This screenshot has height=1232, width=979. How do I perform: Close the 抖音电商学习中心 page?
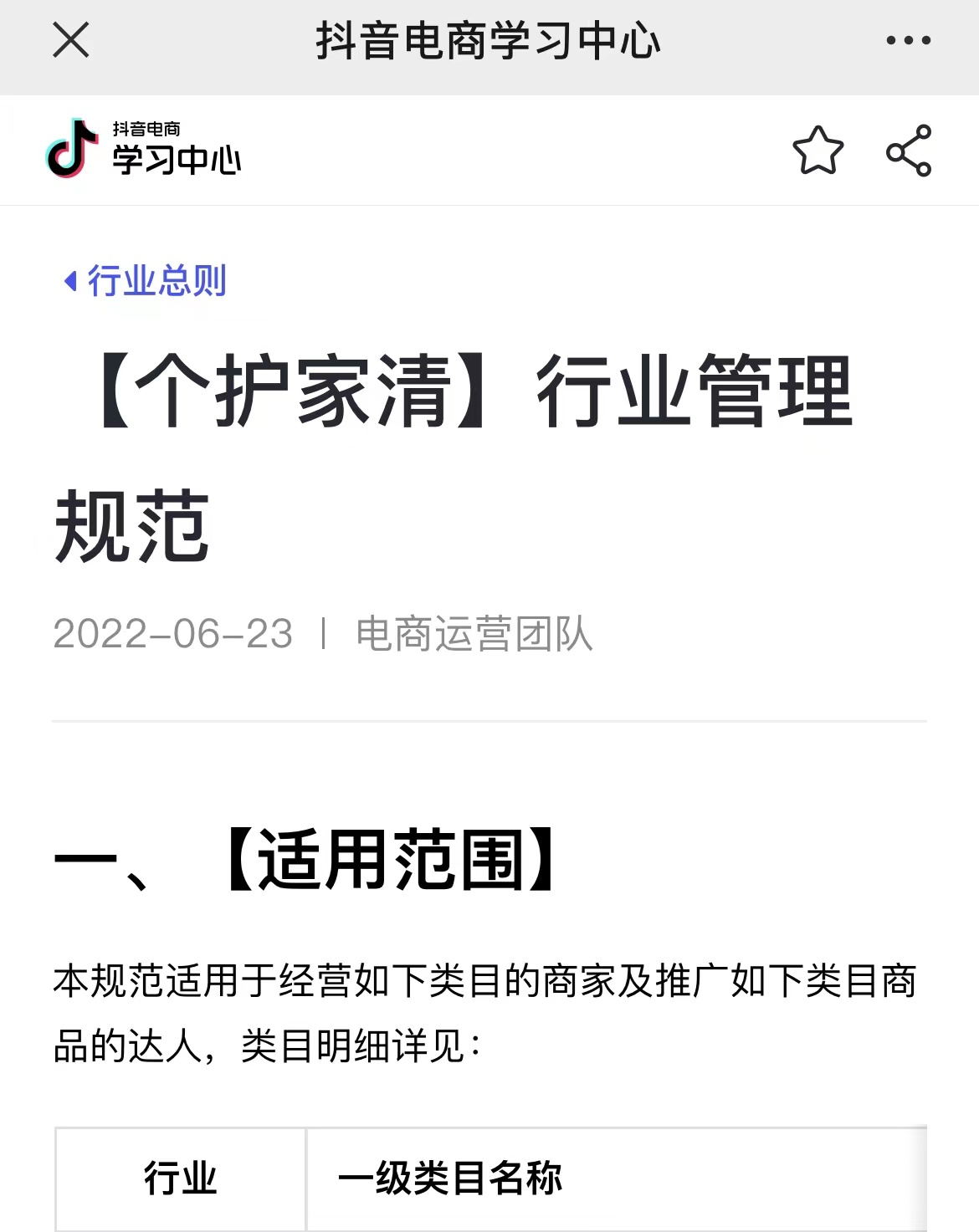pyautogui.click(x=70, y=40)
